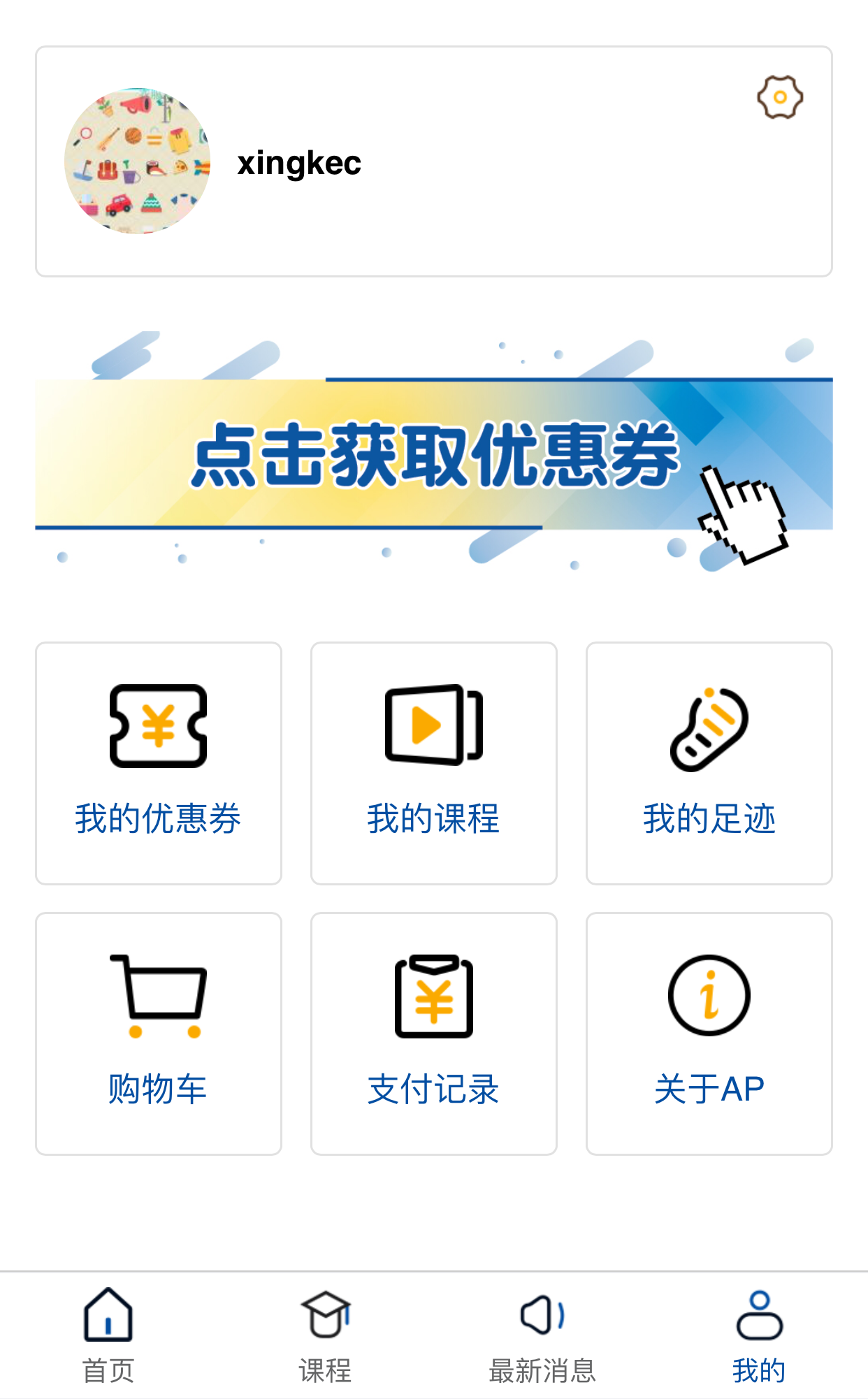Tap the xingkec profile avatar
Screen dimensions: 868x1399
[x=138, y=161]
